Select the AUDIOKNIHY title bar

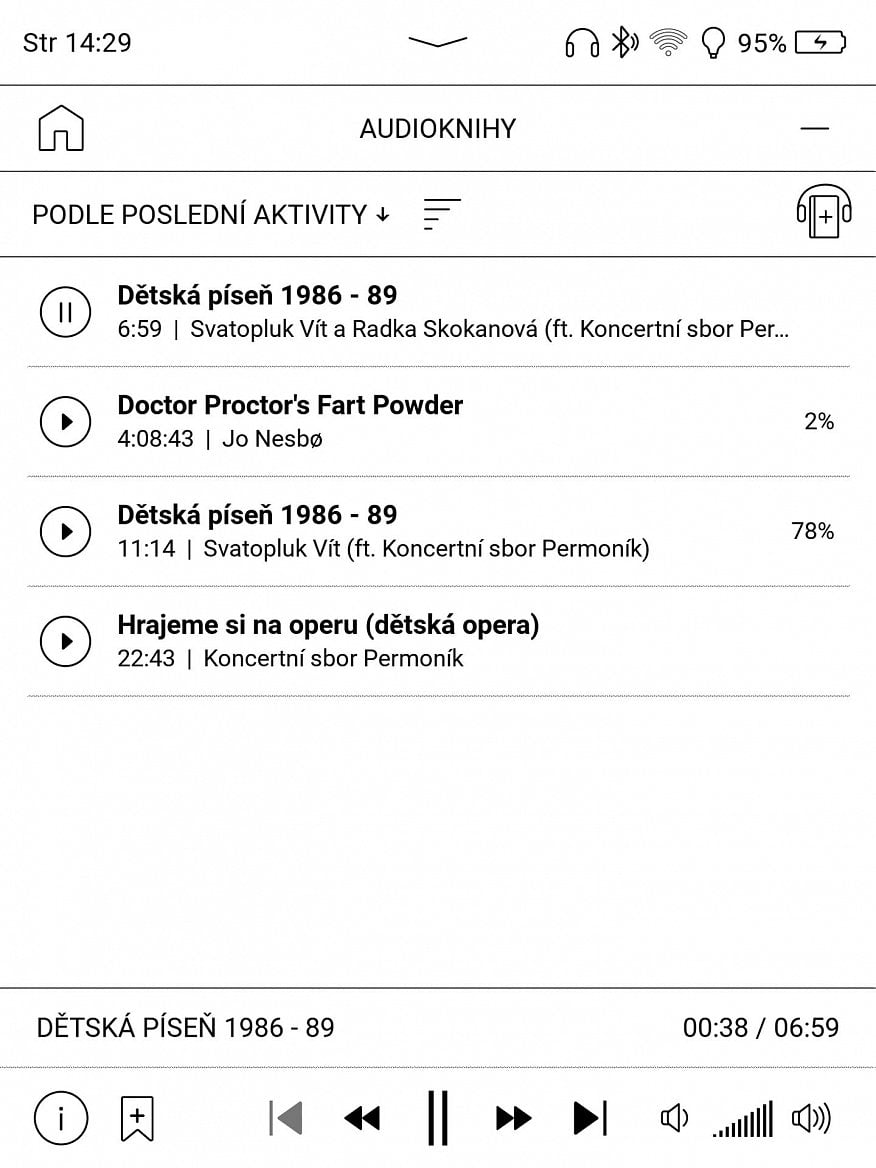coord(437,128)
